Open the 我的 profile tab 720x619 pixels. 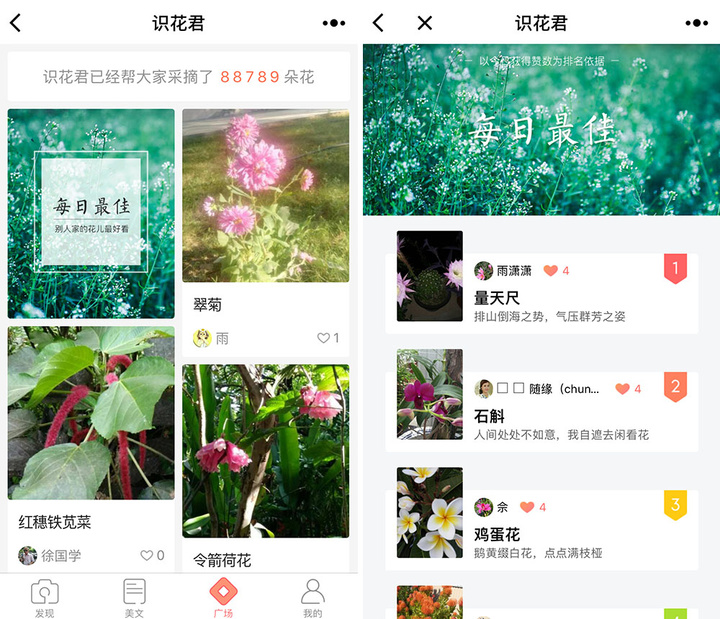pyautogui.click(x=313, y=598)
